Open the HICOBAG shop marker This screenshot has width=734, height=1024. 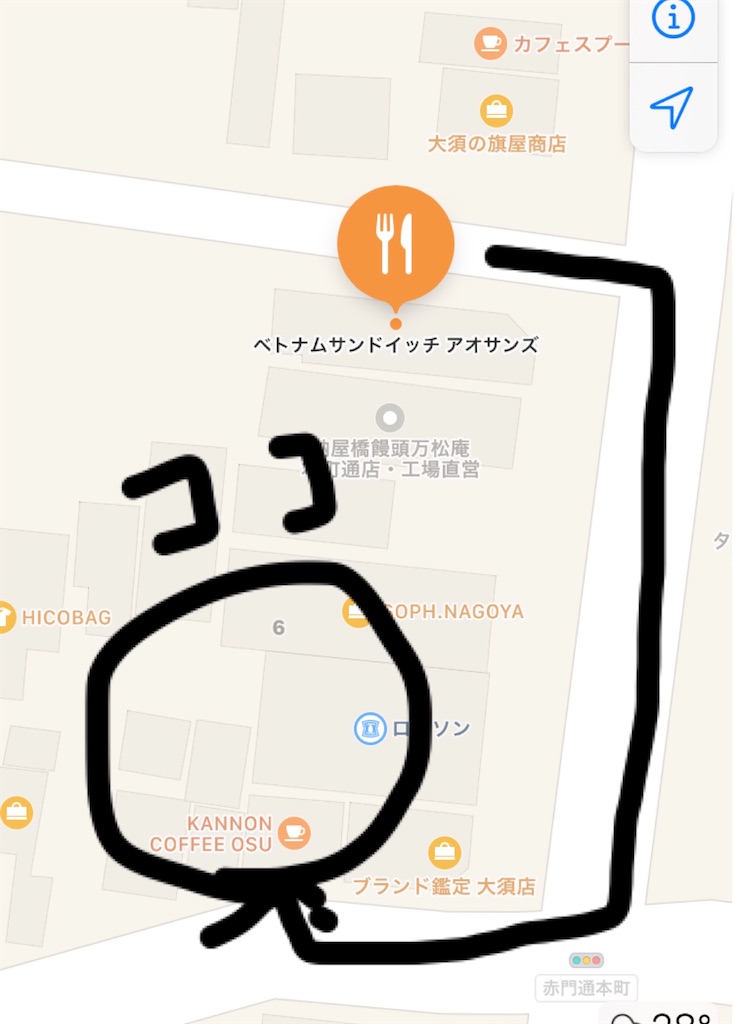click(x=4, y=617)
